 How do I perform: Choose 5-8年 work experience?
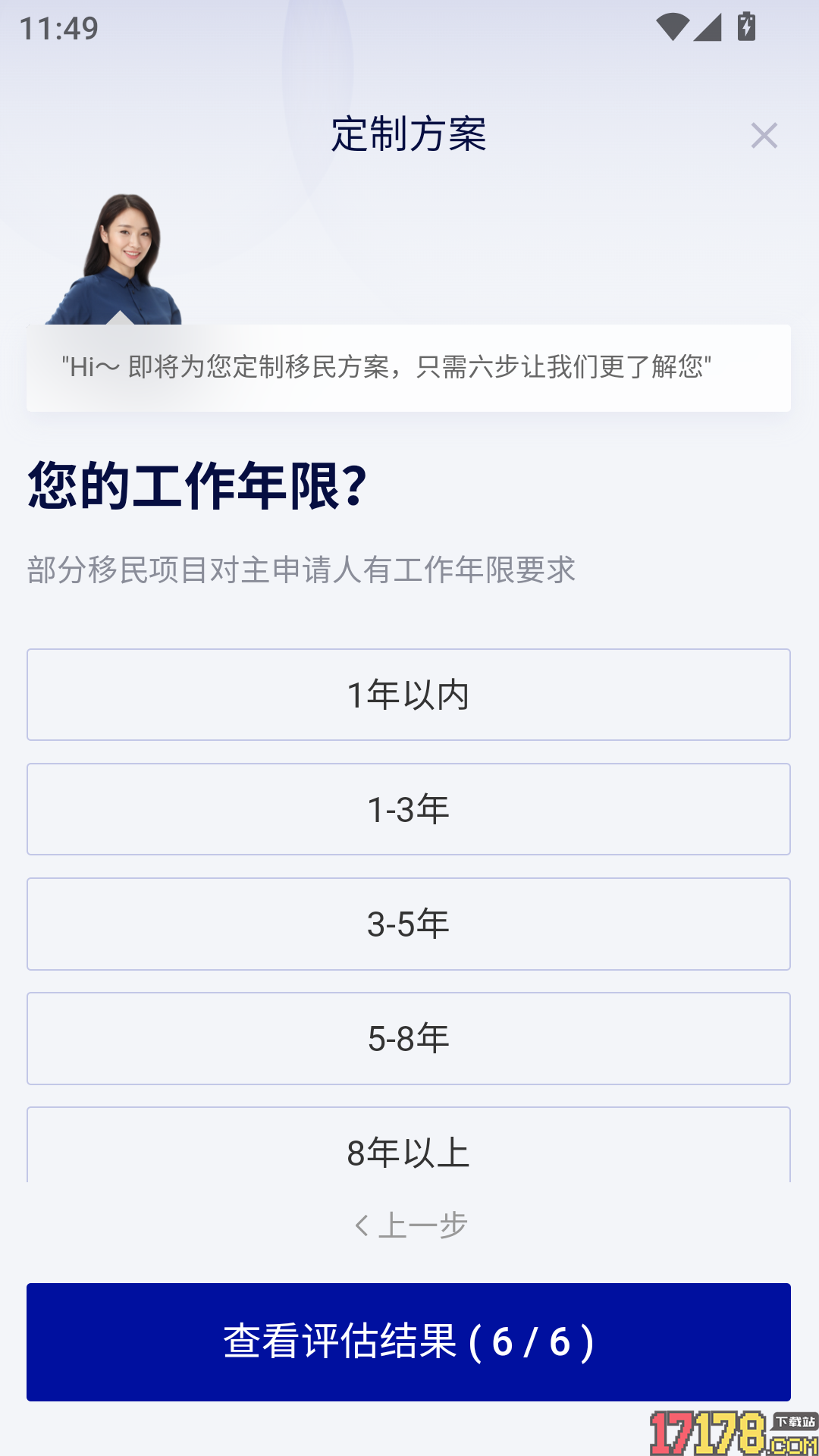pos(409,1037)
